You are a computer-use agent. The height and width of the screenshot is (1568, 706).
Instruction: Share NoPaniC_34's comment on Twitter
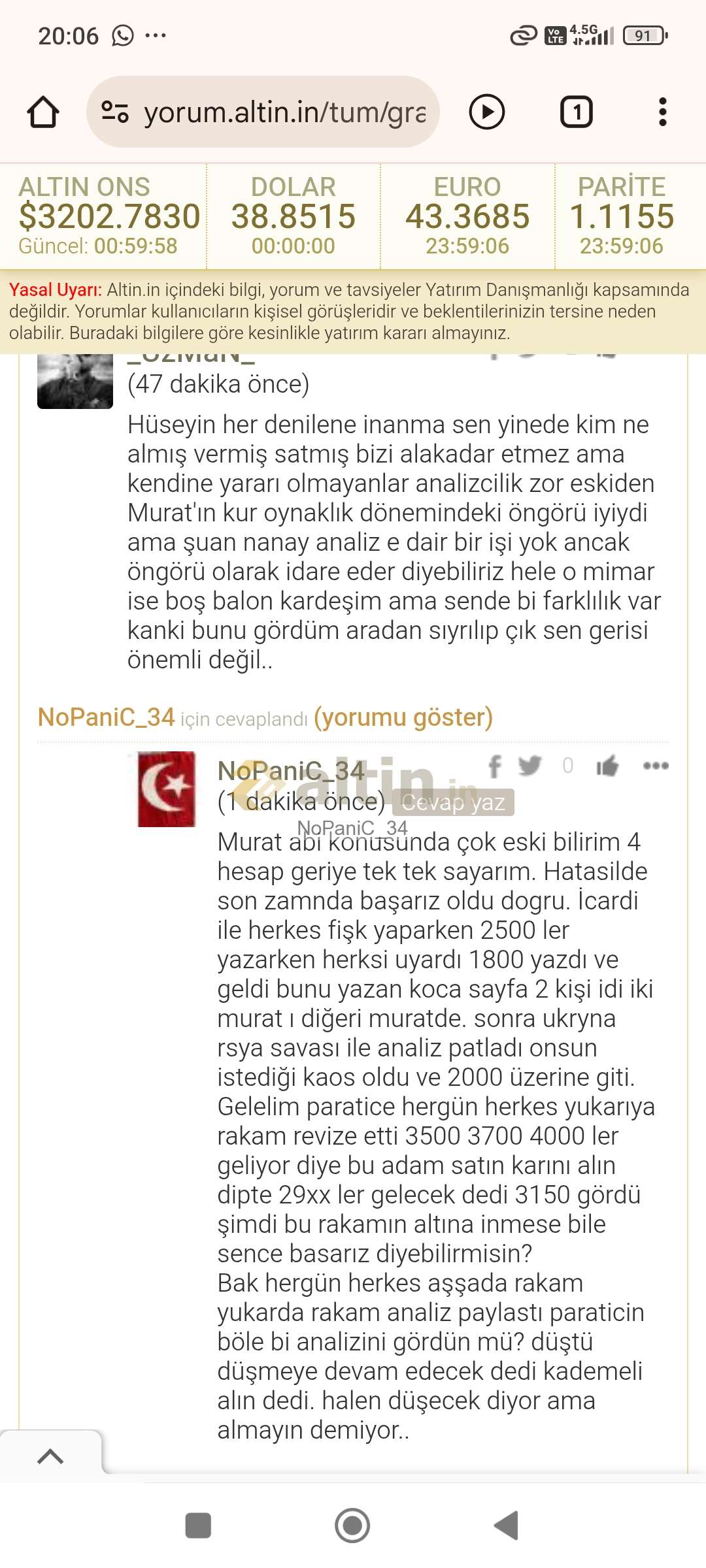pos(530,765)
